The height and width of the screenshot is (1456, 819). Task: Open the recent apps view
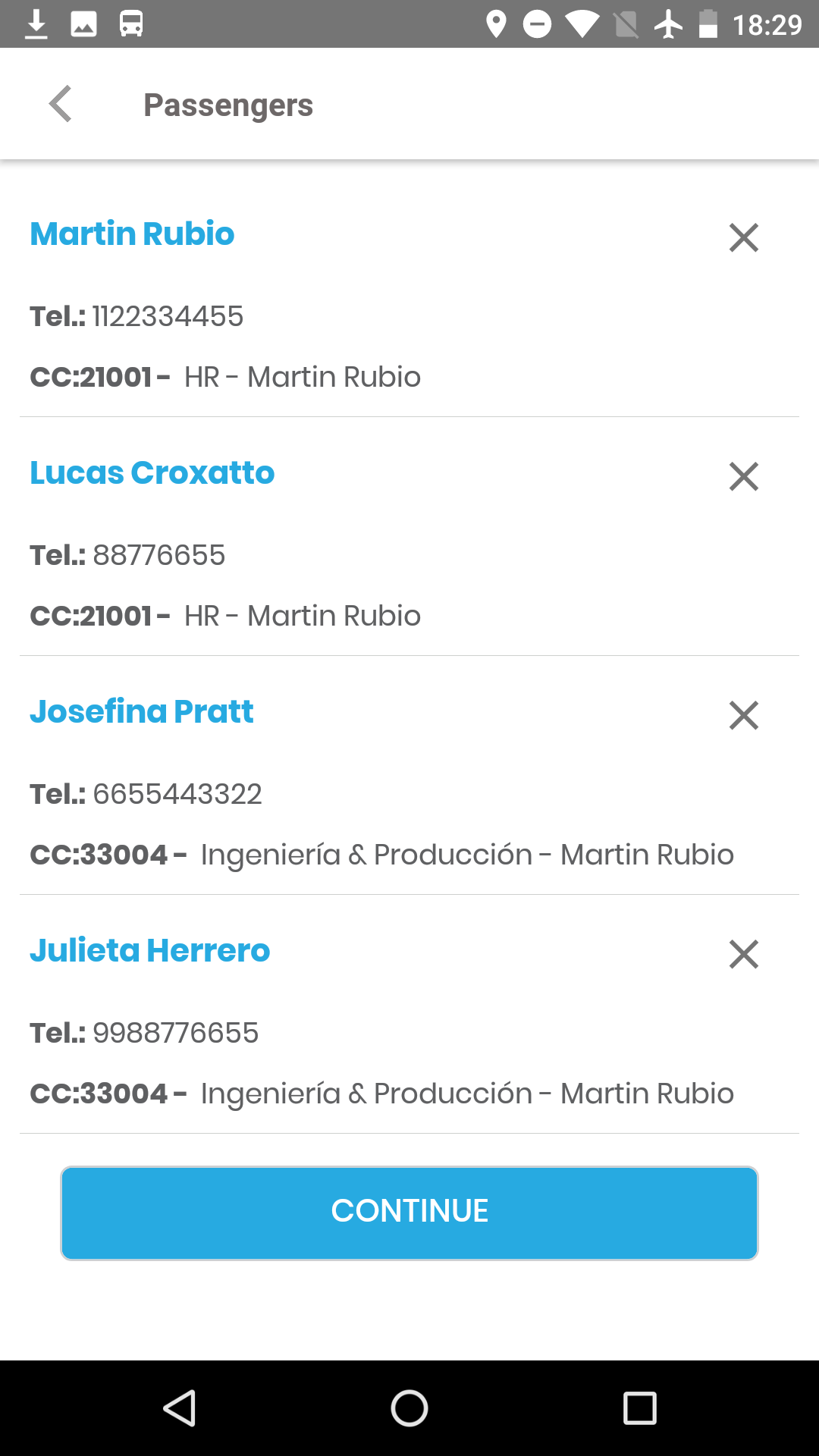tap(639, 1408)
